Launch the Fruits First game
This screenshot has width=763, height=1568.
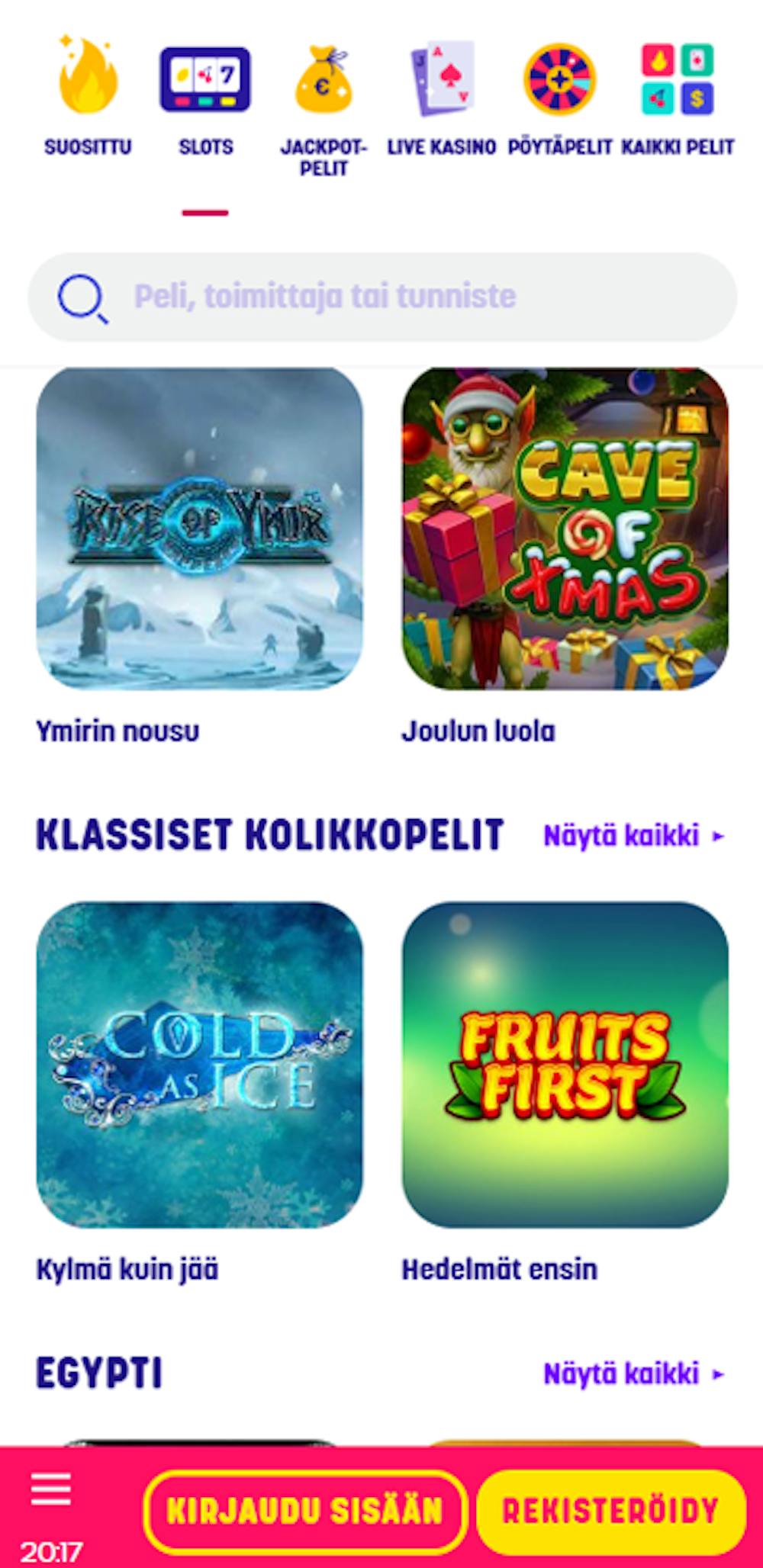565,1065
